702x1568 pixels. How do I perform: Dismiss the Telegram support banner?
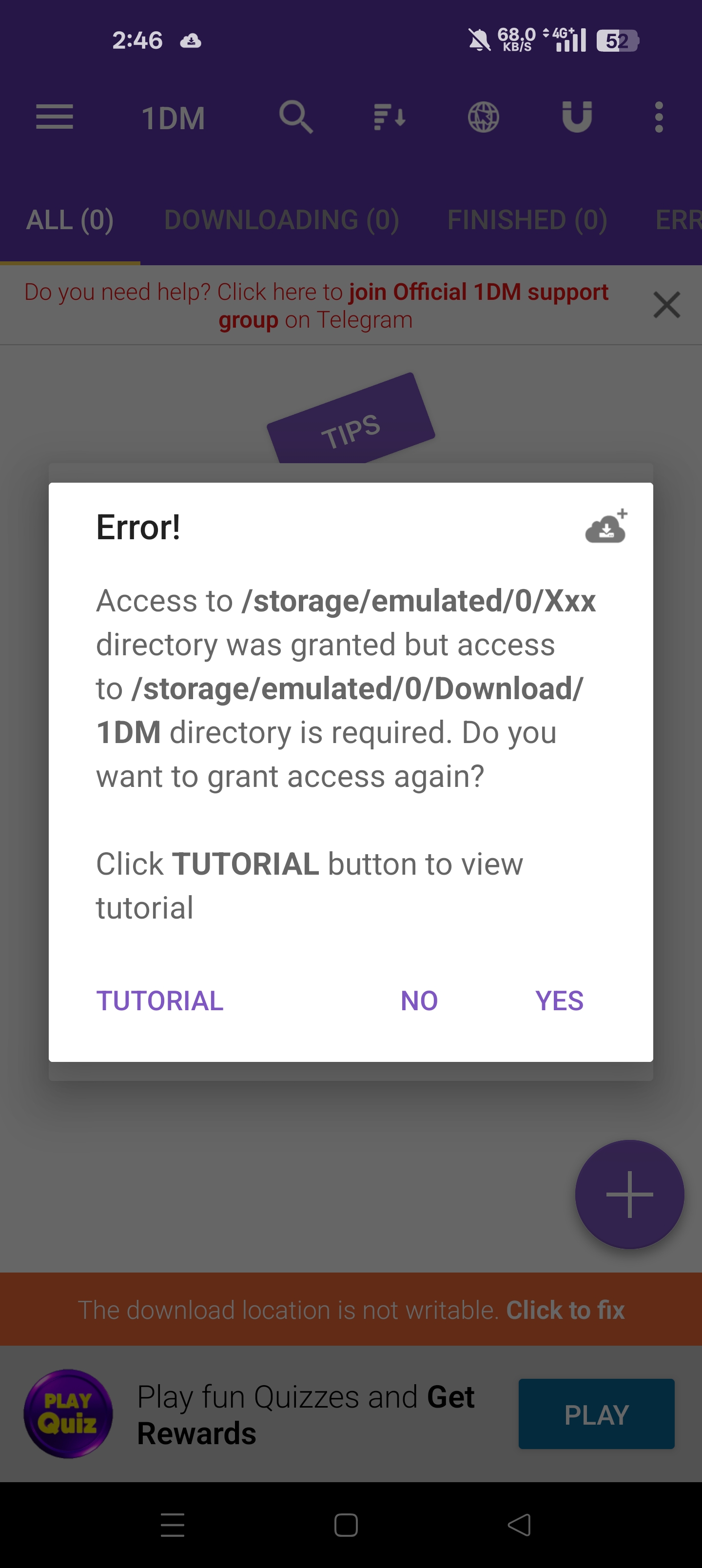[x=666, y=305]
